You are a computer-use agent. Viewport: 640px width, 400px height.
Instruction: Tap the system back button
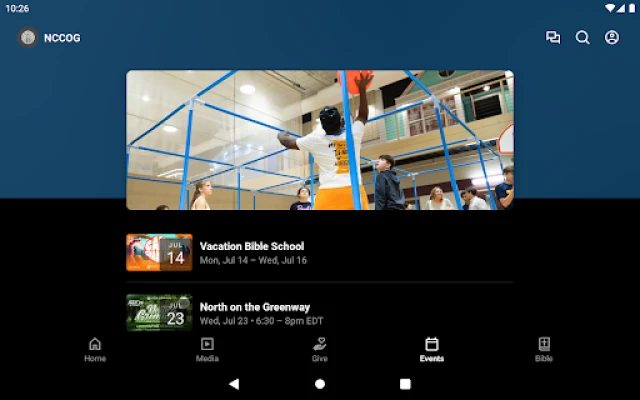234,383
